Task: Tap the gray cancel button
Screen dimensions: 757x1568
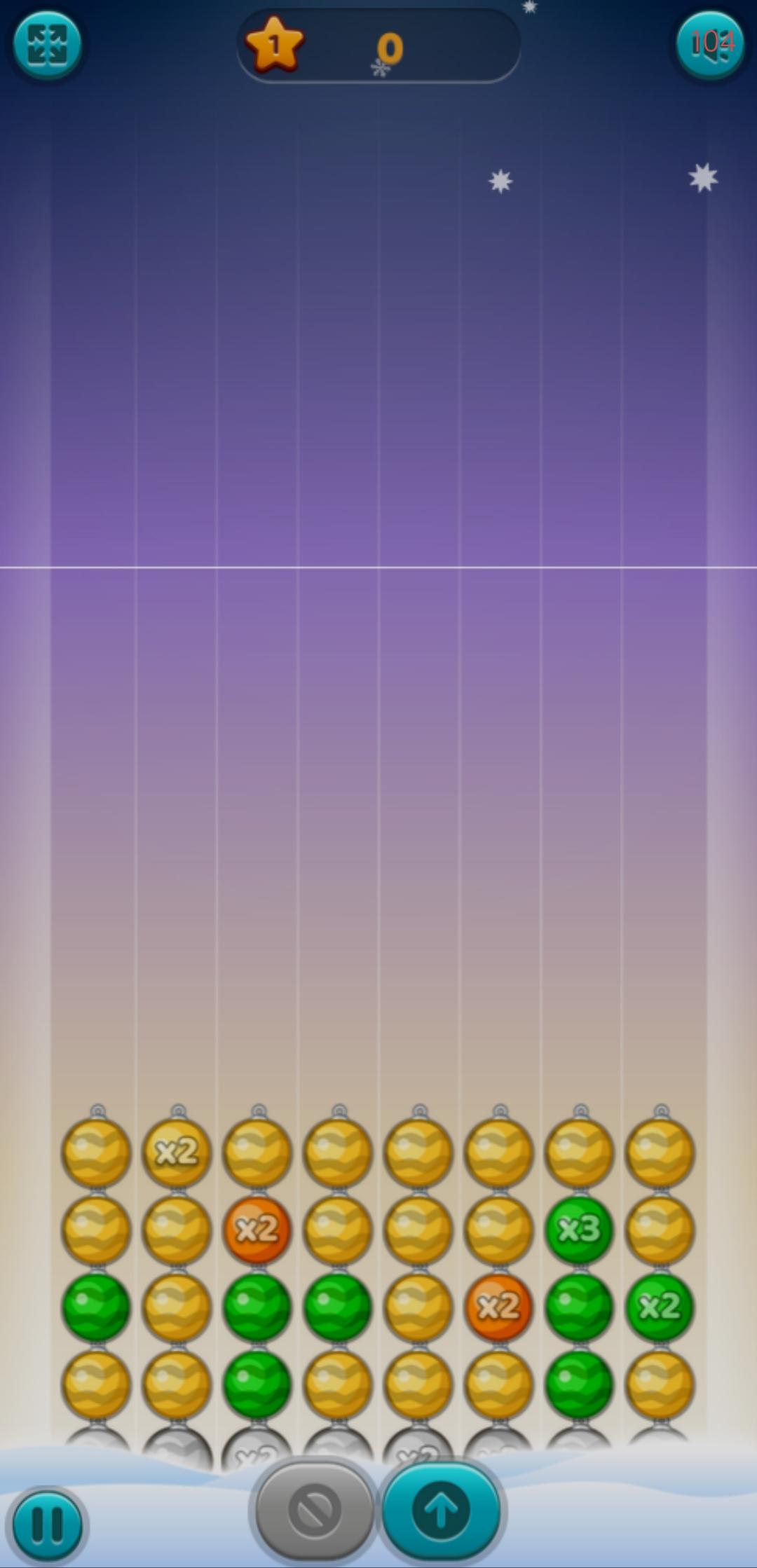Action: [315, 1511]
